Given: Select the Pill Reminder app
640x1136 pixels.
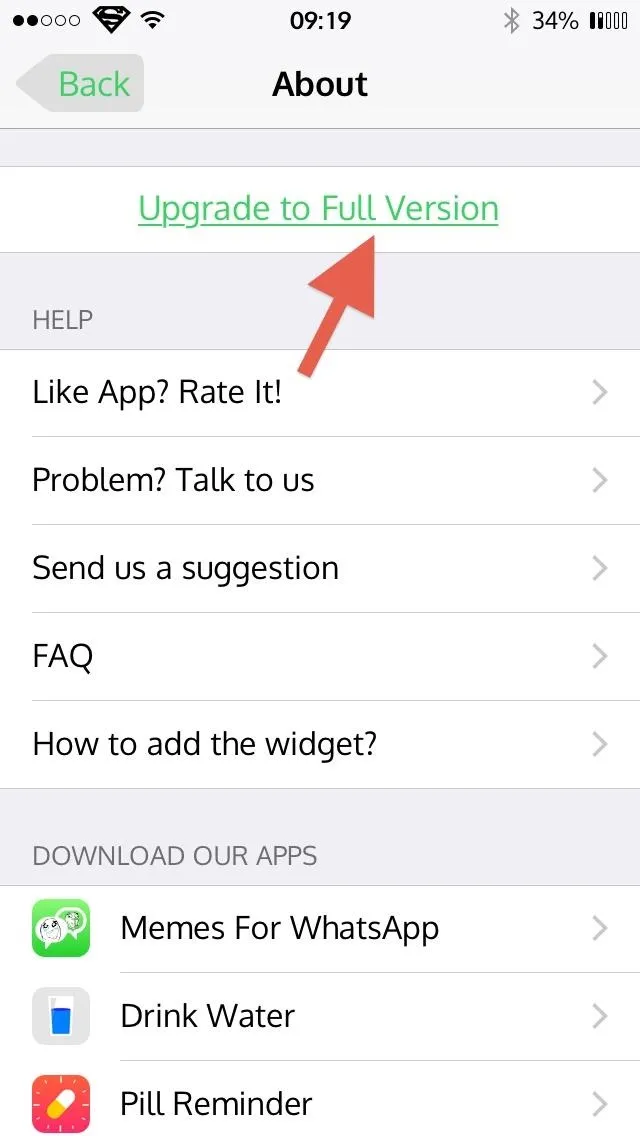Looking at the screenshot, I should tap(320, 1100).
